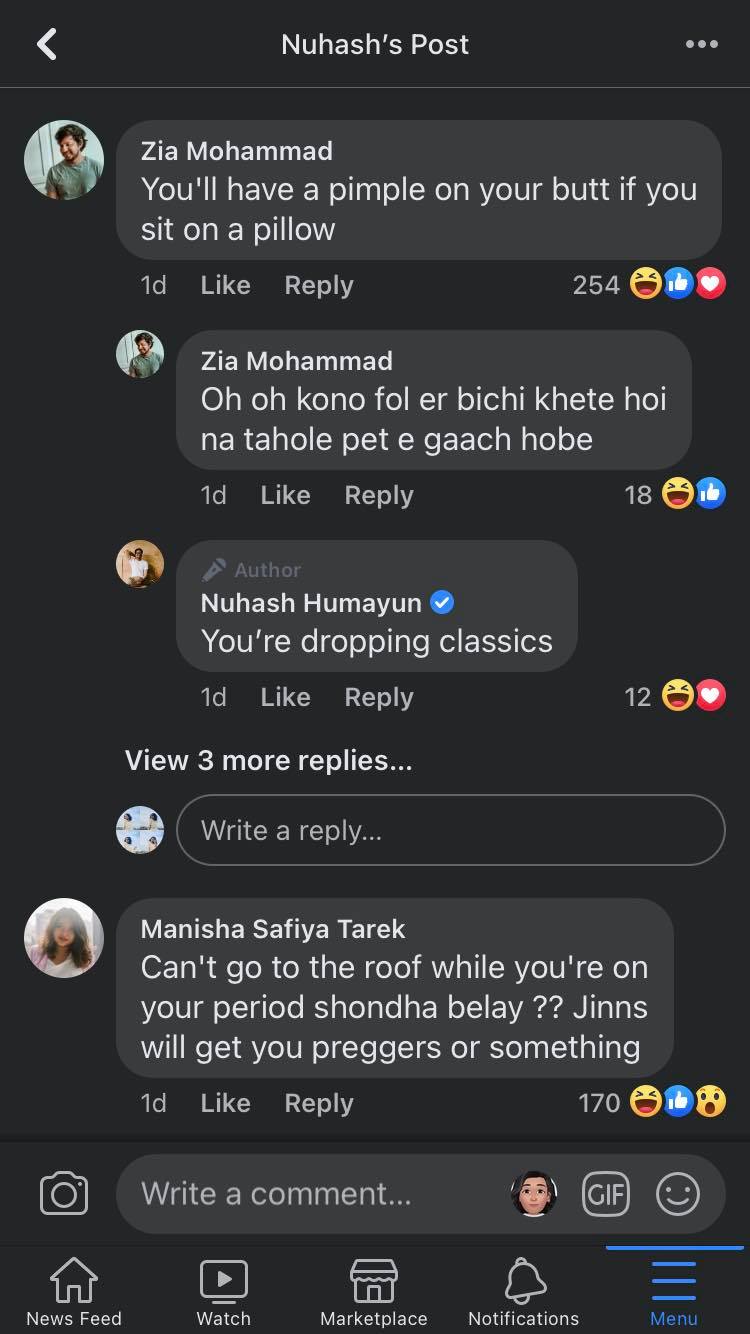Reply to Zia Mohammad's pimple pillow comment
Image resolution: width=750 pixels, height=1334 pixels.
click(x=319, y=285)
